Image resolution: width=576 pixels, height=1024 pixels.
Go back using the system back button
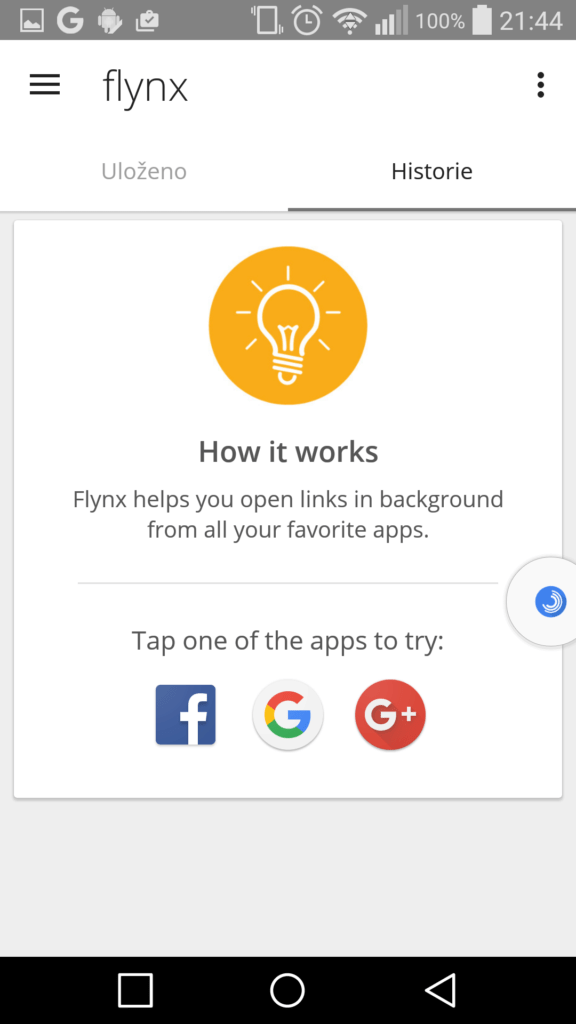click(440, 990)
